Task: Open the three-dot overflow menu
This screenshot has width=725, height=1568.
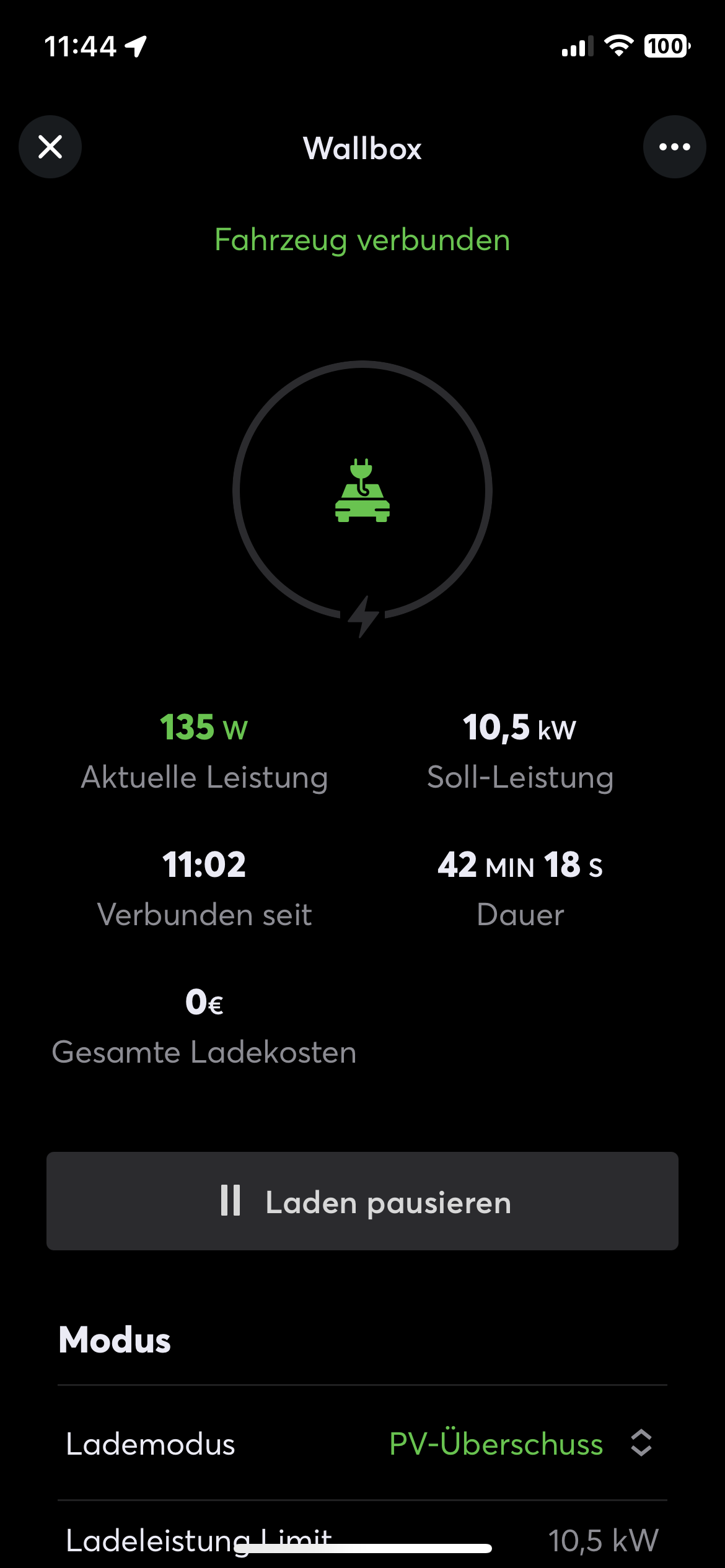Action: [674, 147]
